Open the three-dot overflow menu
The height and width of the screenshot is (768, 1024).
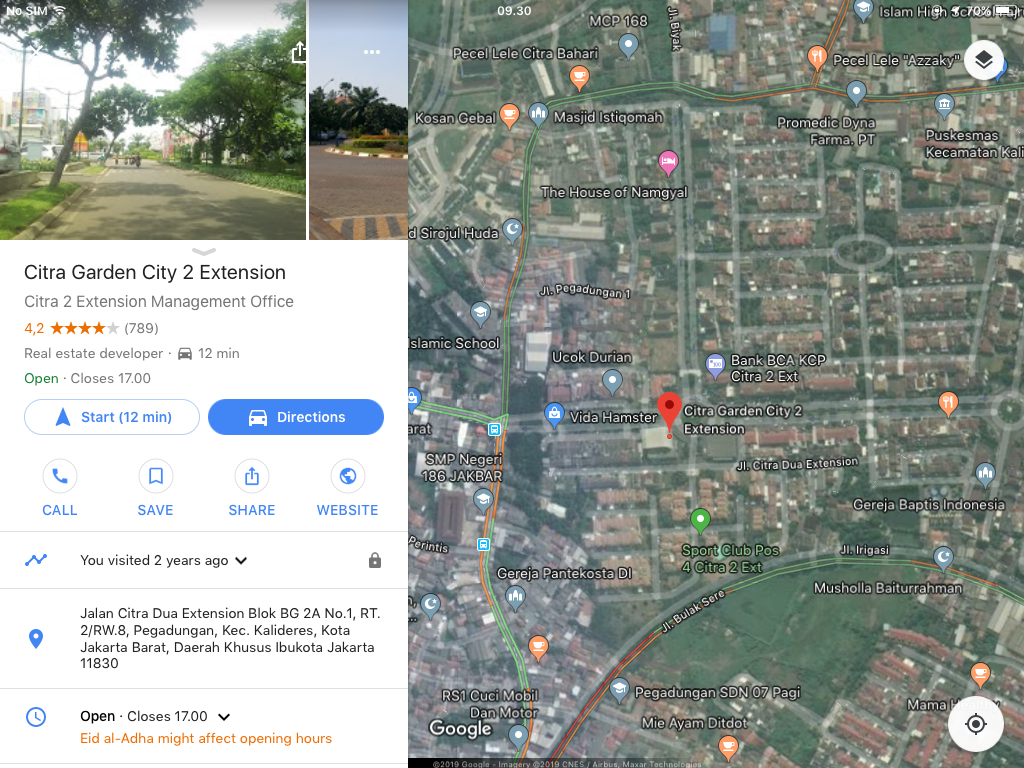[x=372, y=52]
